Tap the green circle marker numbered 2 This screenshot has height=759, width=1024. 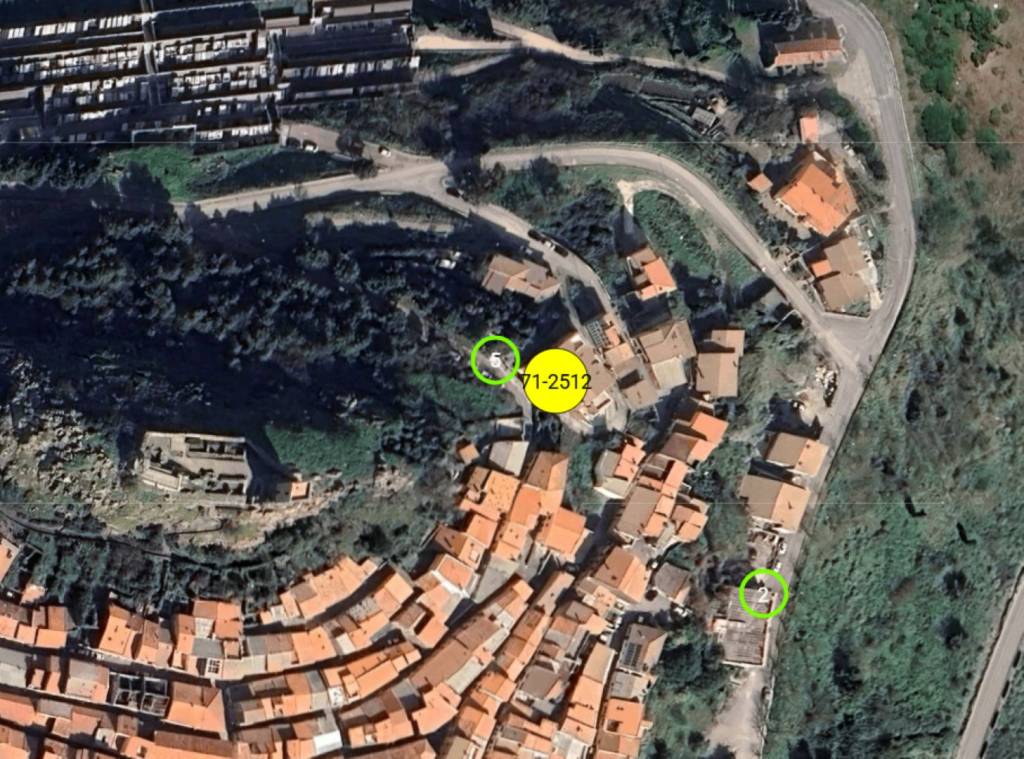point(764,595)
